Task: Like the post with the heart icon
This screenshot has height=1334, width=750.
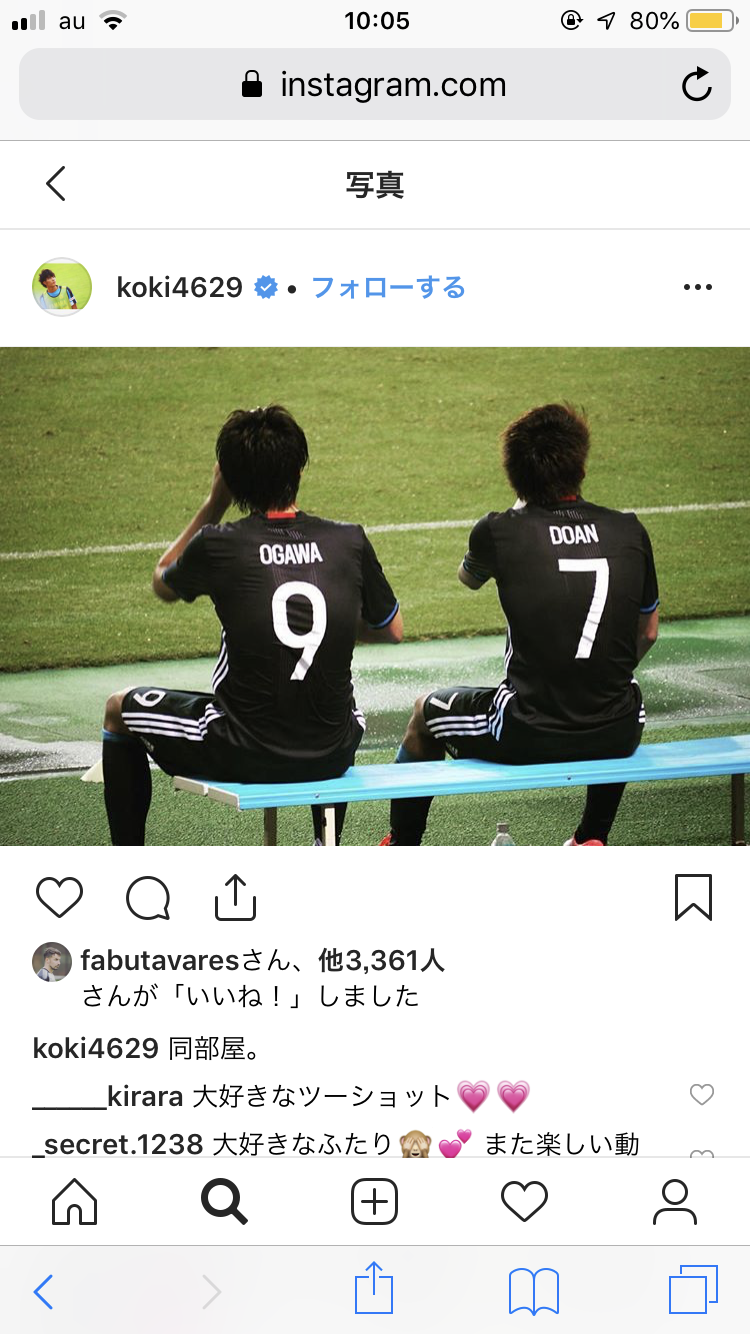Action: pyautogui.click(x=59, y=897)
